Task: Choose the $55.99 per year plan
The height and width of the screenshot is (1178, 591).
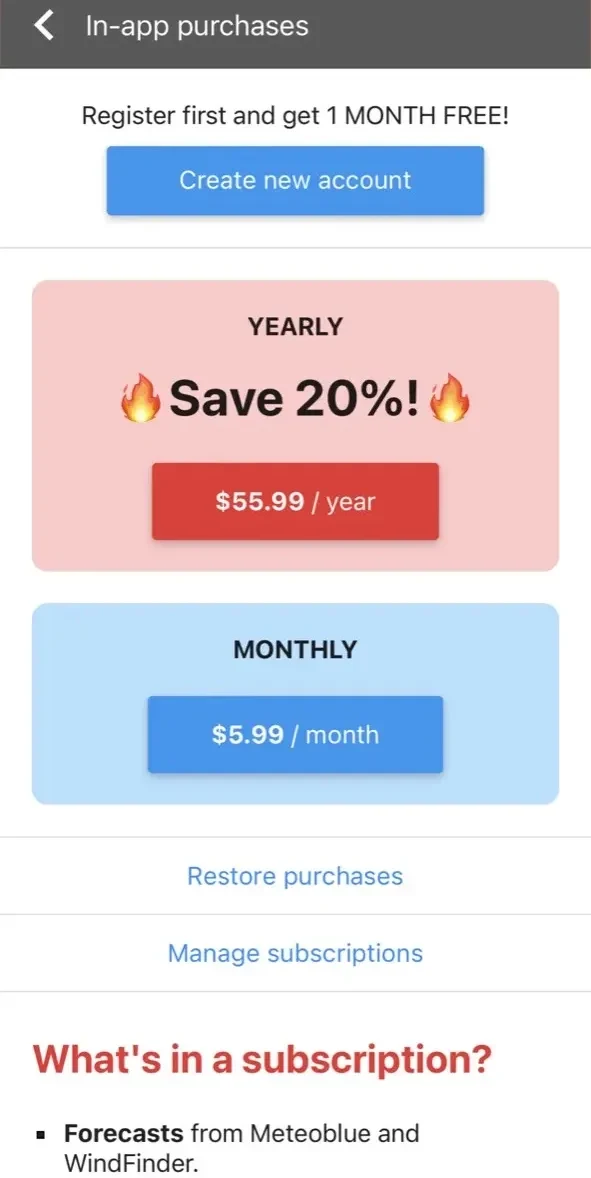Action: (x=295, y=501)
